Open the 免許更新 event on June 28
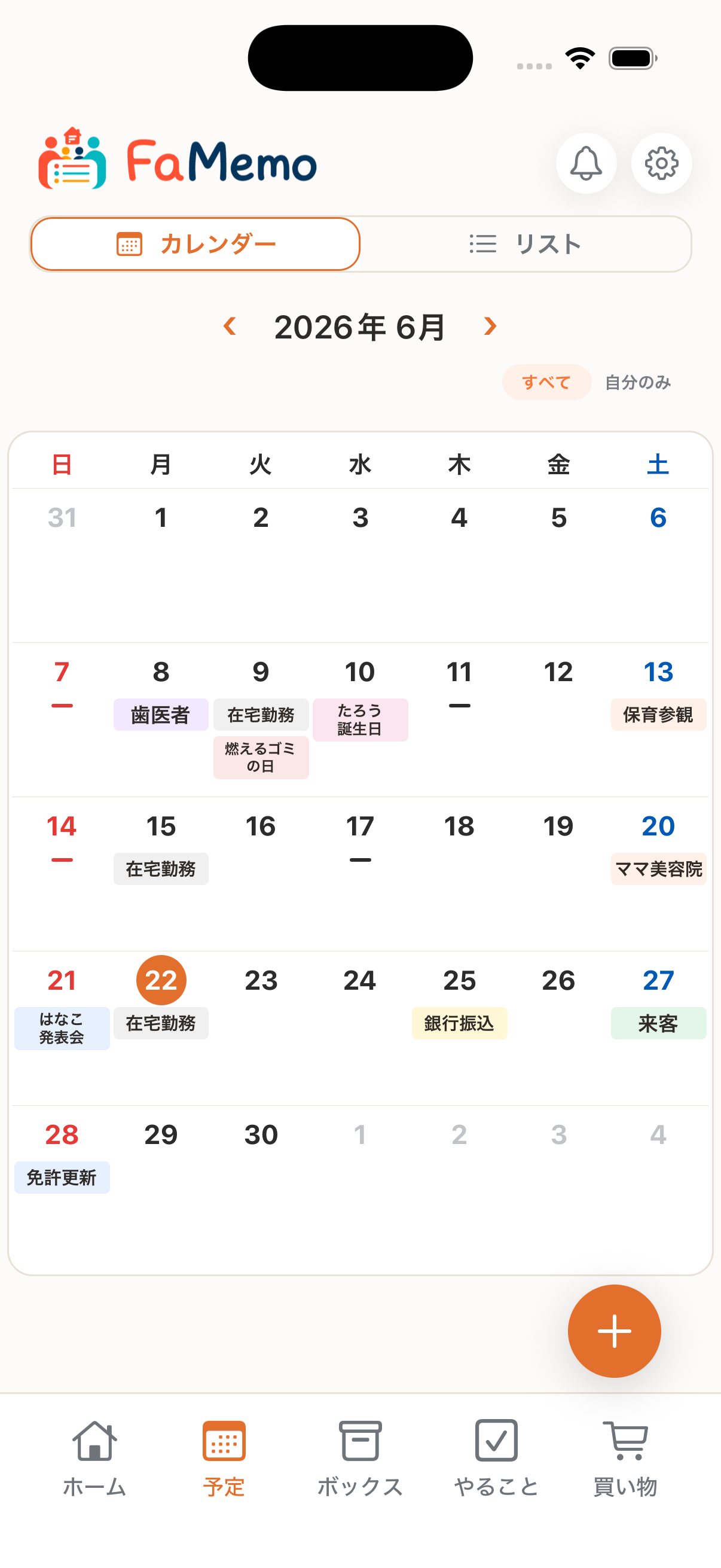This screenshot has width=721, height=1568. click(62, 1177)
